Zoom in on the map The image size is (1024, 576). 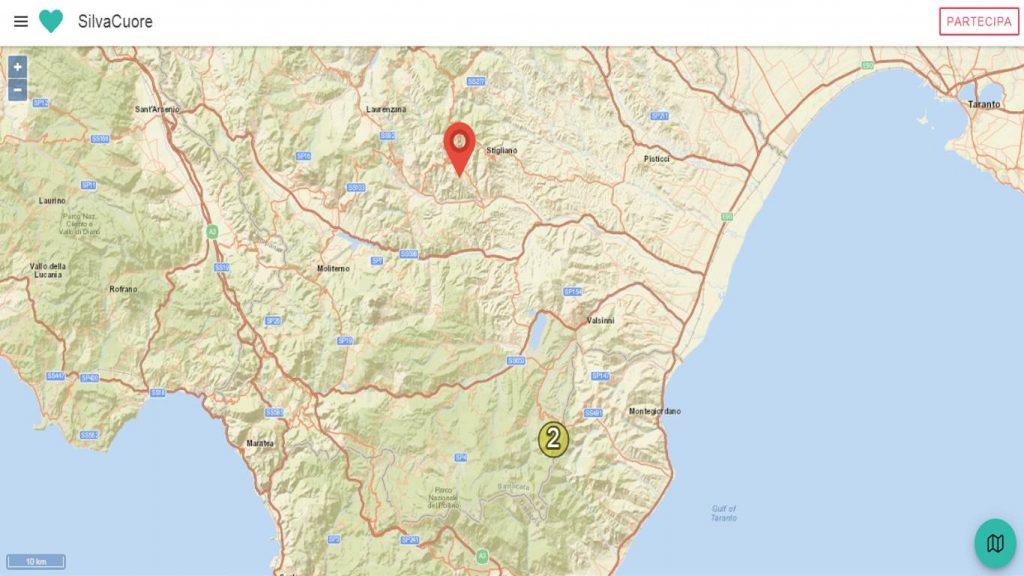click(18, 67)
